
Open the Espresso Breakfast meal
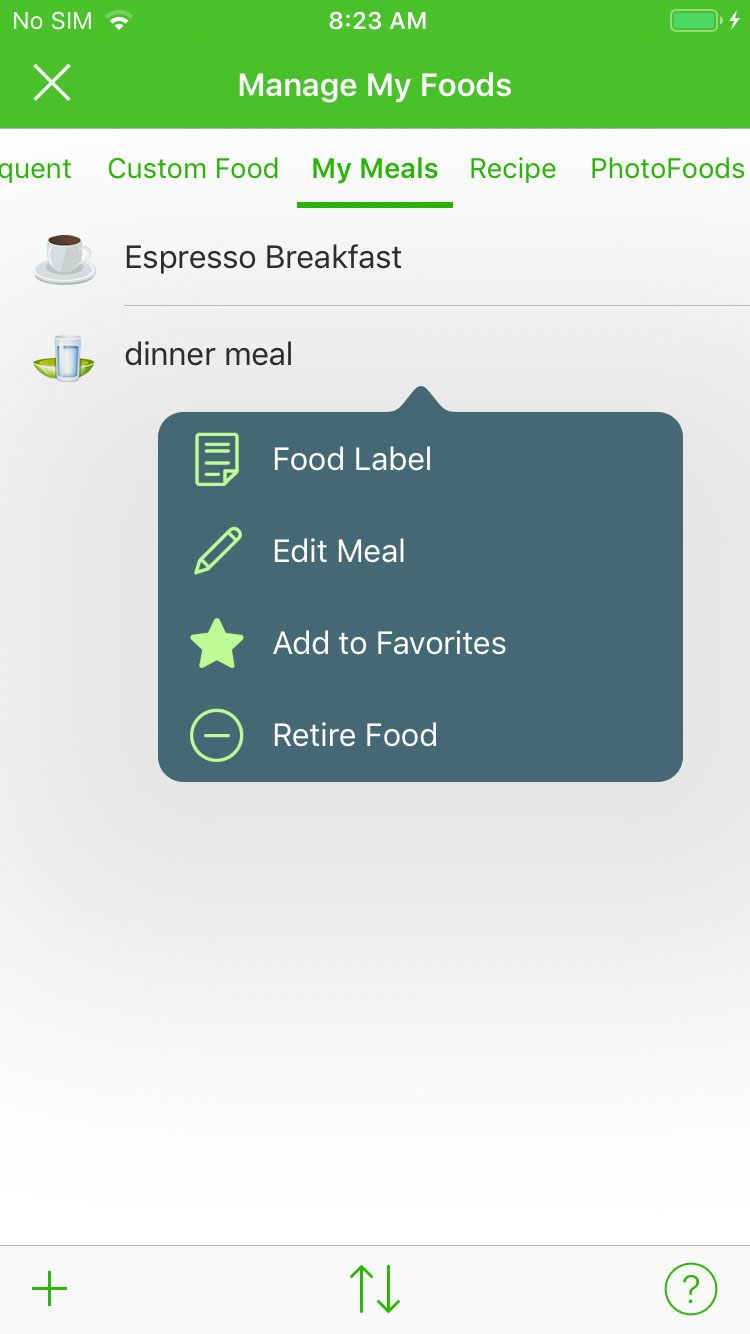pos(263,258)
